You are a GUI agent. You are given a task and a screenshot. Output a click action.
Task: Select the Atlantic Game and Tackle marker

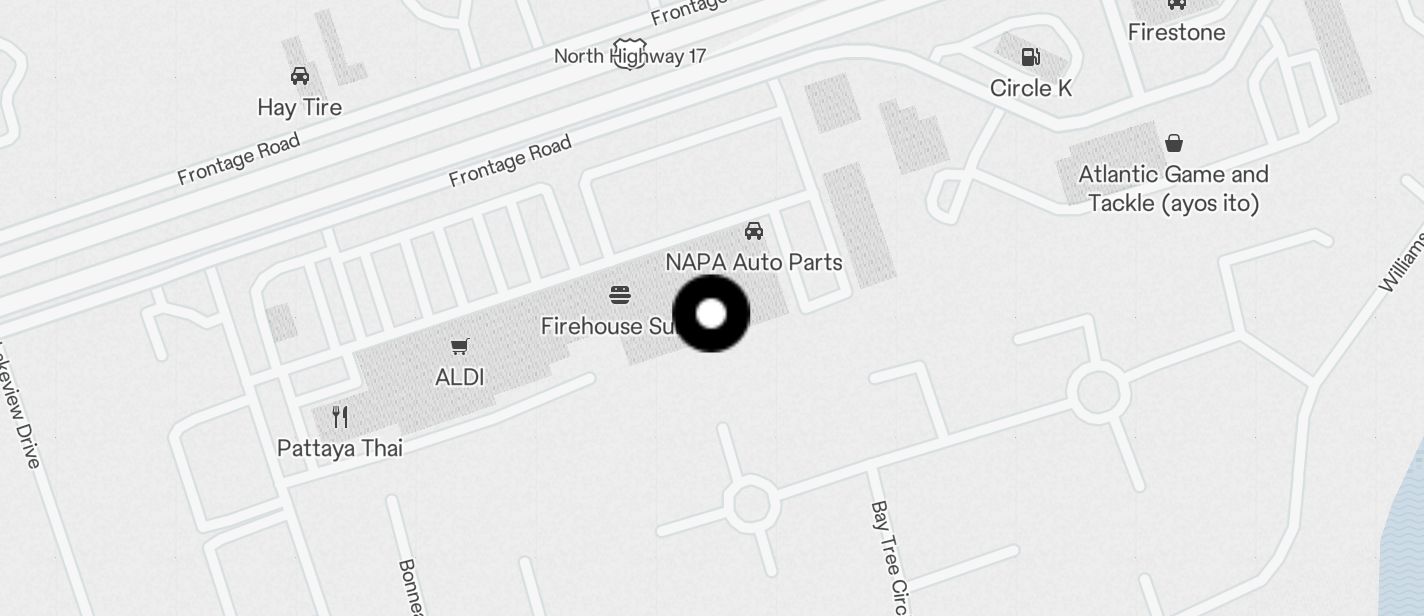click(1174, 143)
